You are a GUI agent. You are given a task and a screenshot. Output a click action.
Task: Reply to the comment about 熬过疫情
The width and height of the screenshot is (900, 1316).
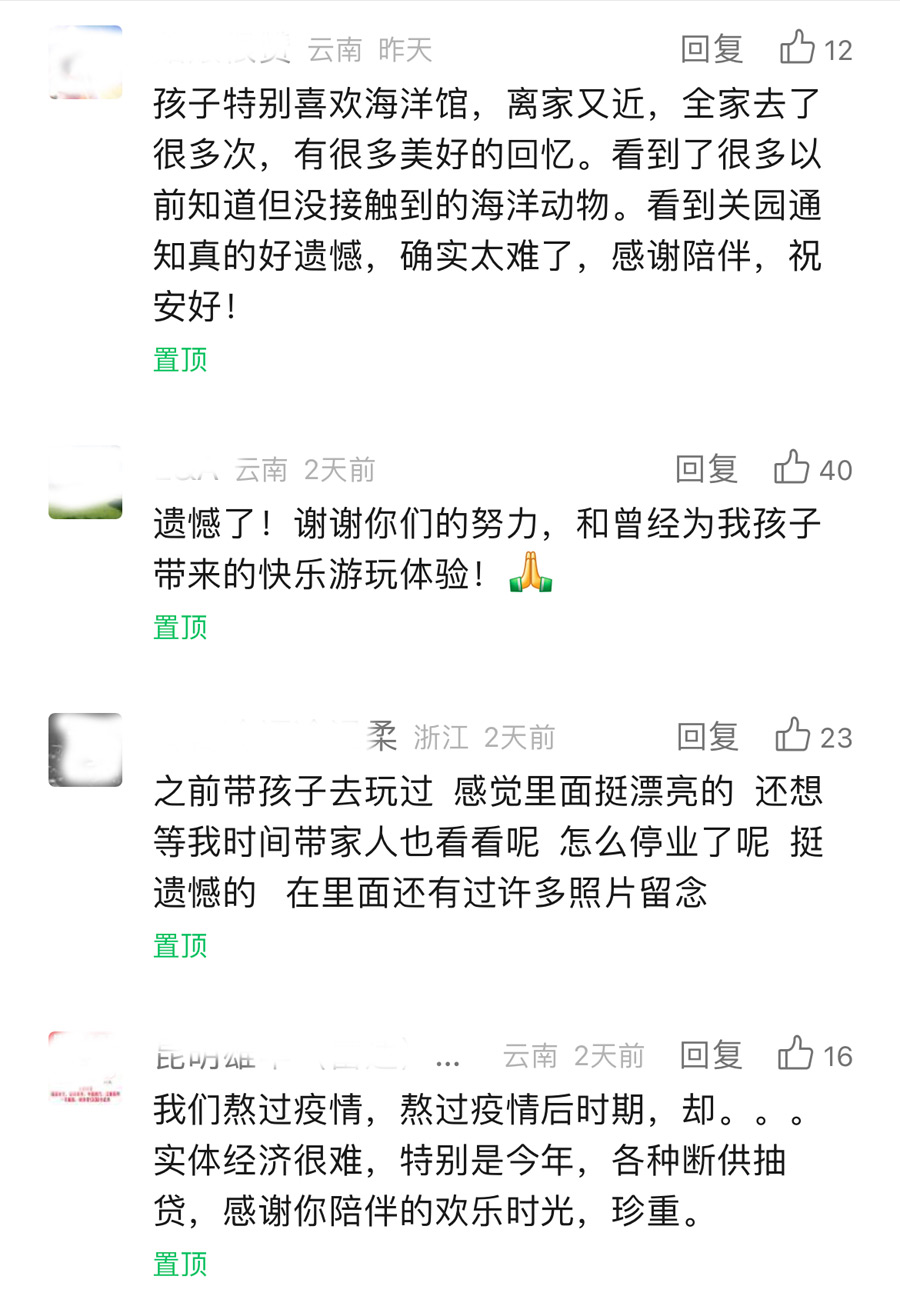(711, 1054)
